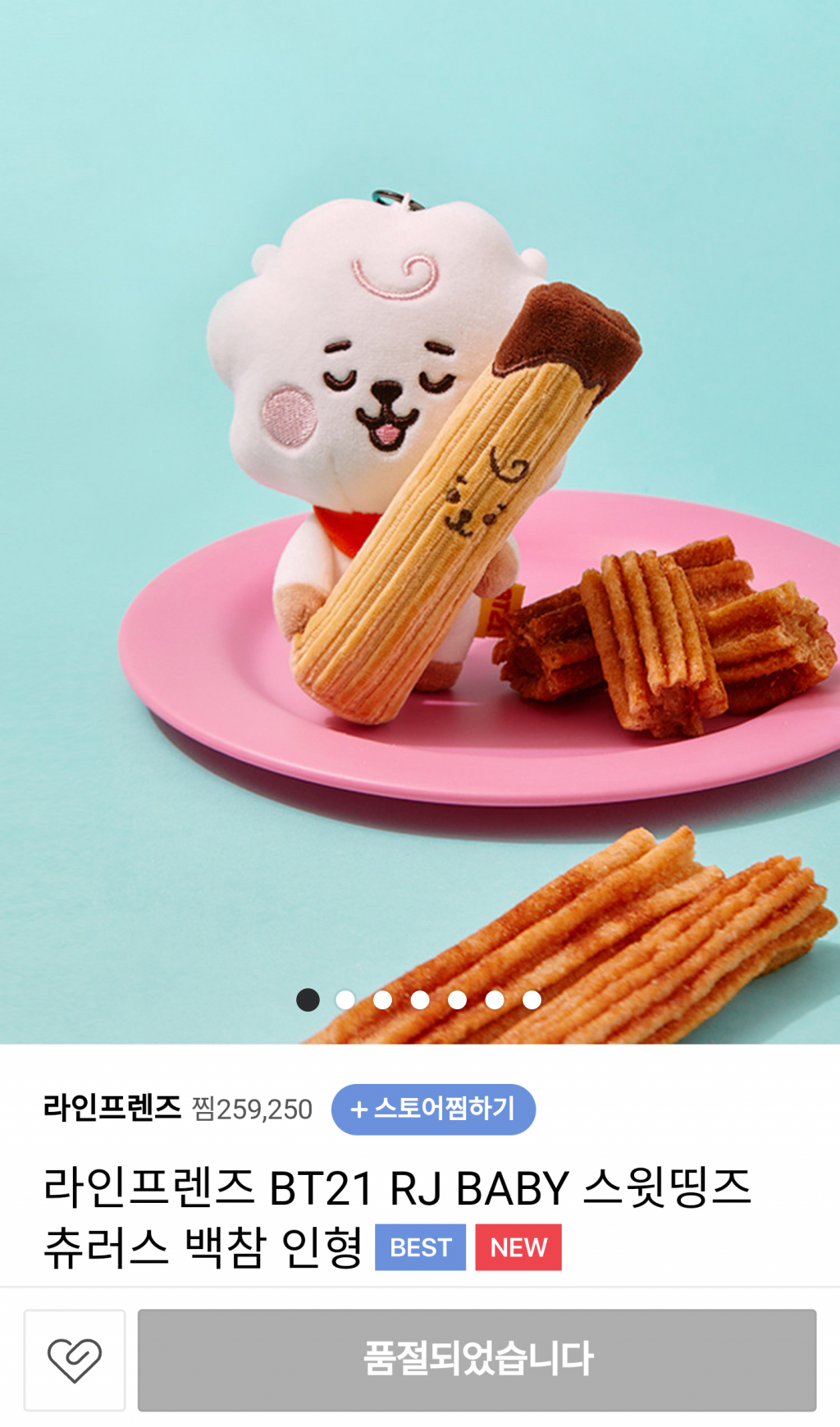Tap the 품절되었습니다 sold out button
Screen dimensions: 840x1427
pos(477,1360)
